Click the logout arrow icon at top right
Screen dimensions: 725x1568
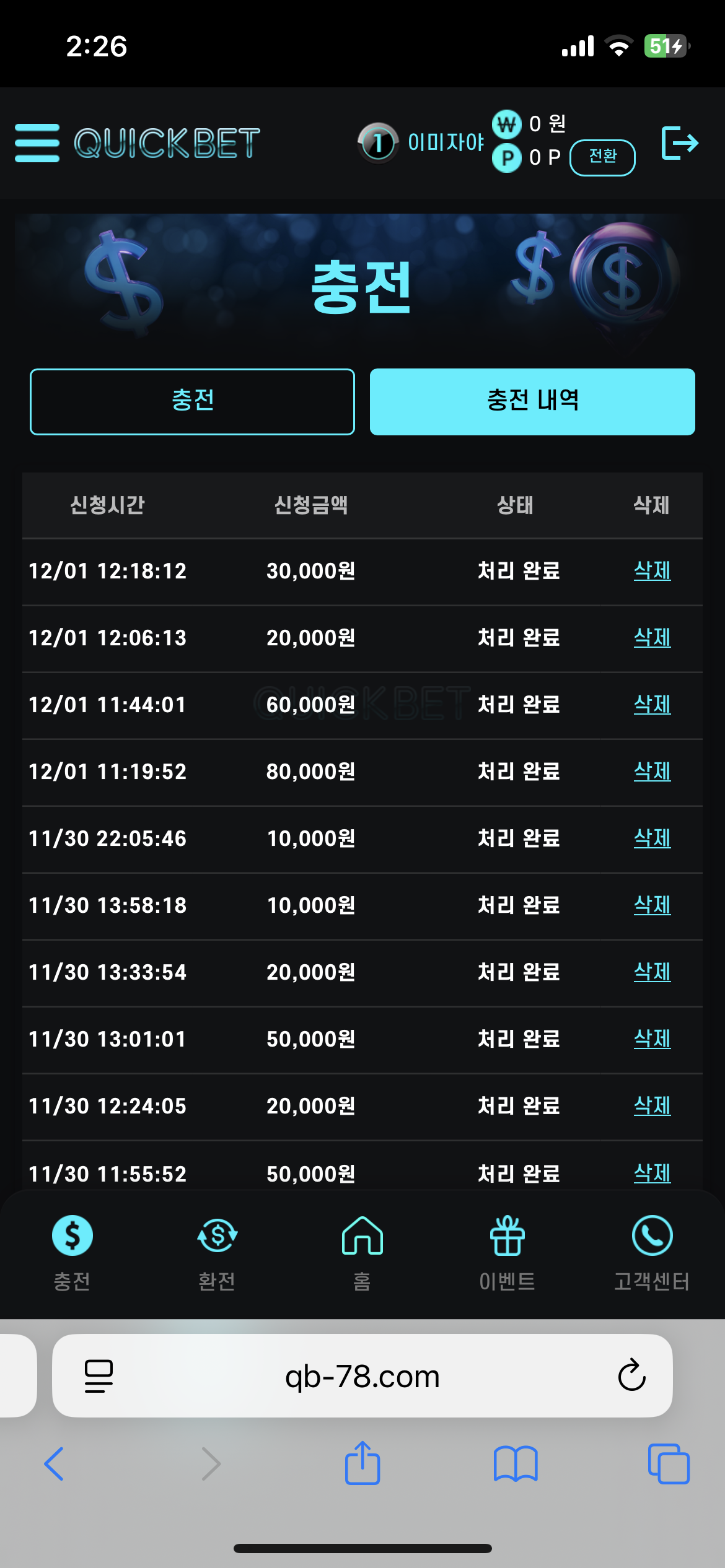pyautogui.click(x=680, y=143)
